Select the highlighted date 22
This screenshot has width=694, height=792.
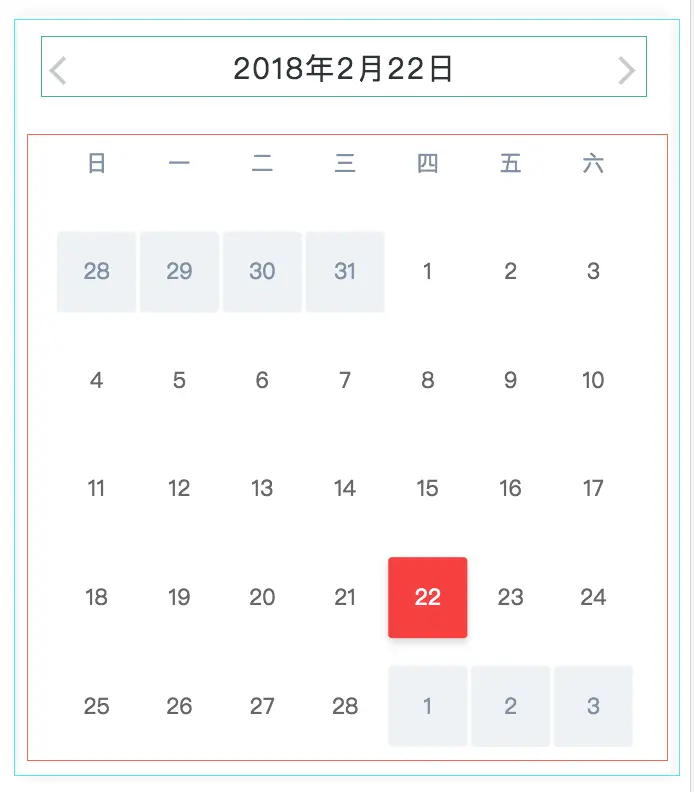[x=427, y=597]
